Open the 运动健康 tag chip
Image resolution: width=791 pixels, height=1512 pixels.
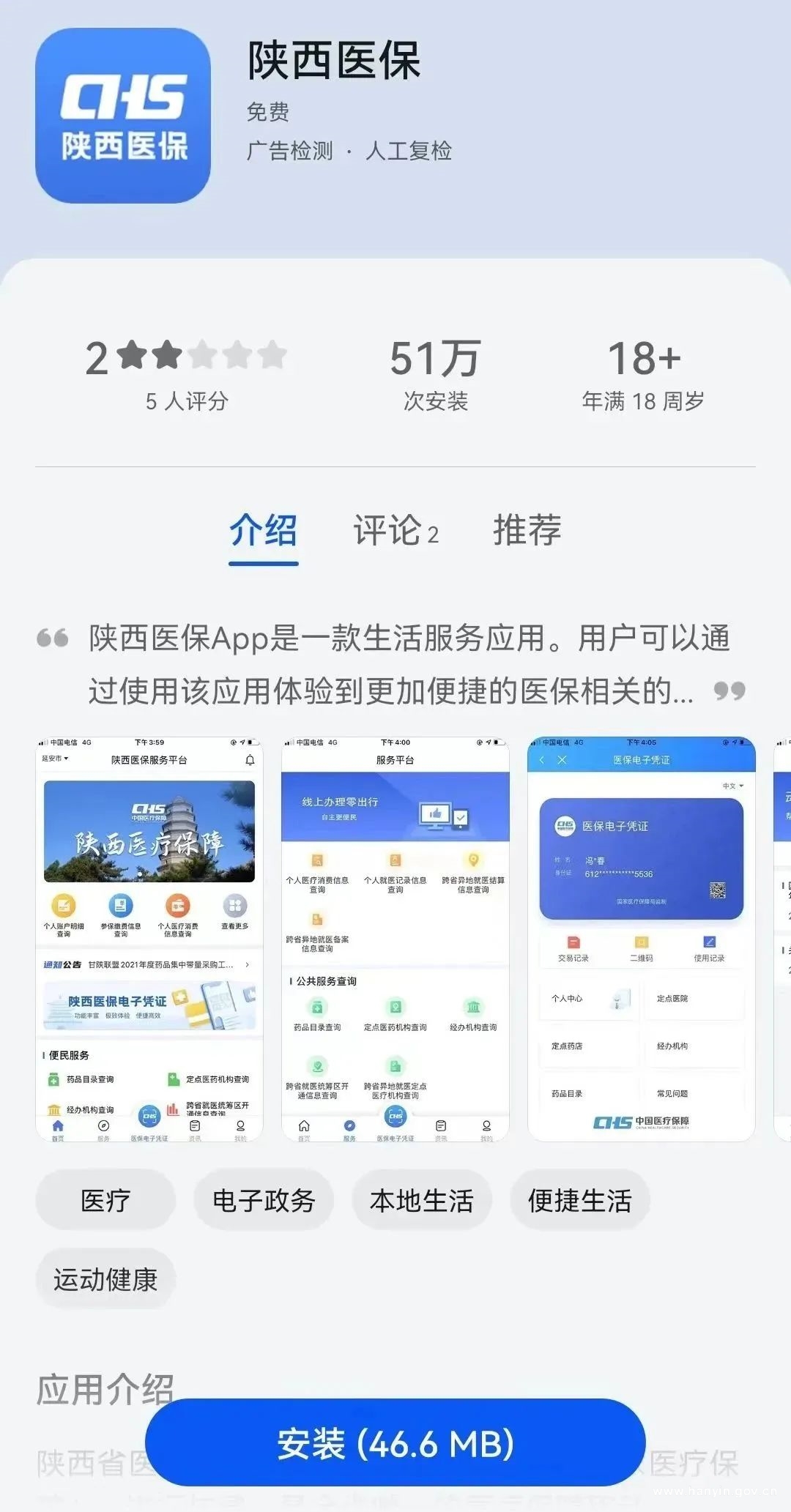[105, 1279]
